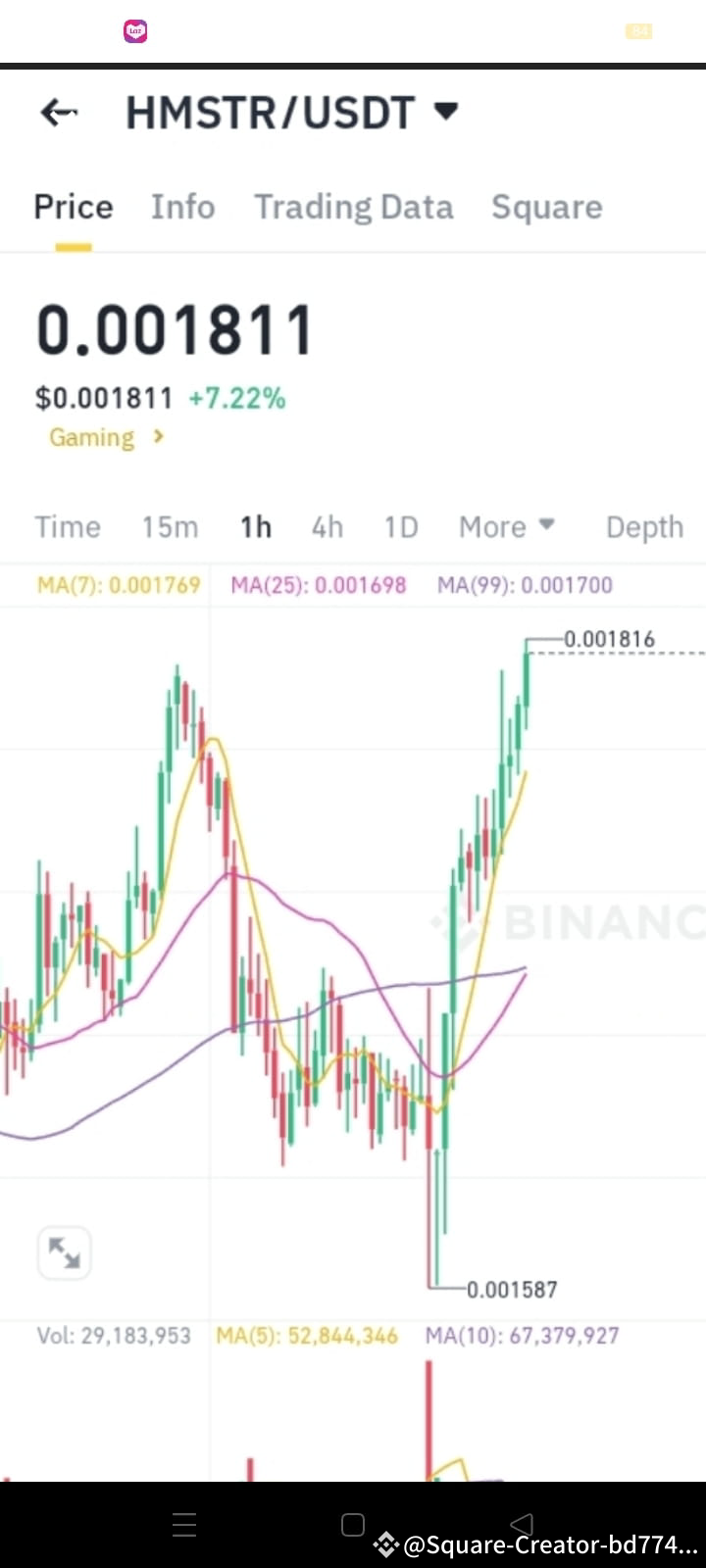Expand the Gaming category with its chevron
706x1568 pixels.
(x=157, y=438)
